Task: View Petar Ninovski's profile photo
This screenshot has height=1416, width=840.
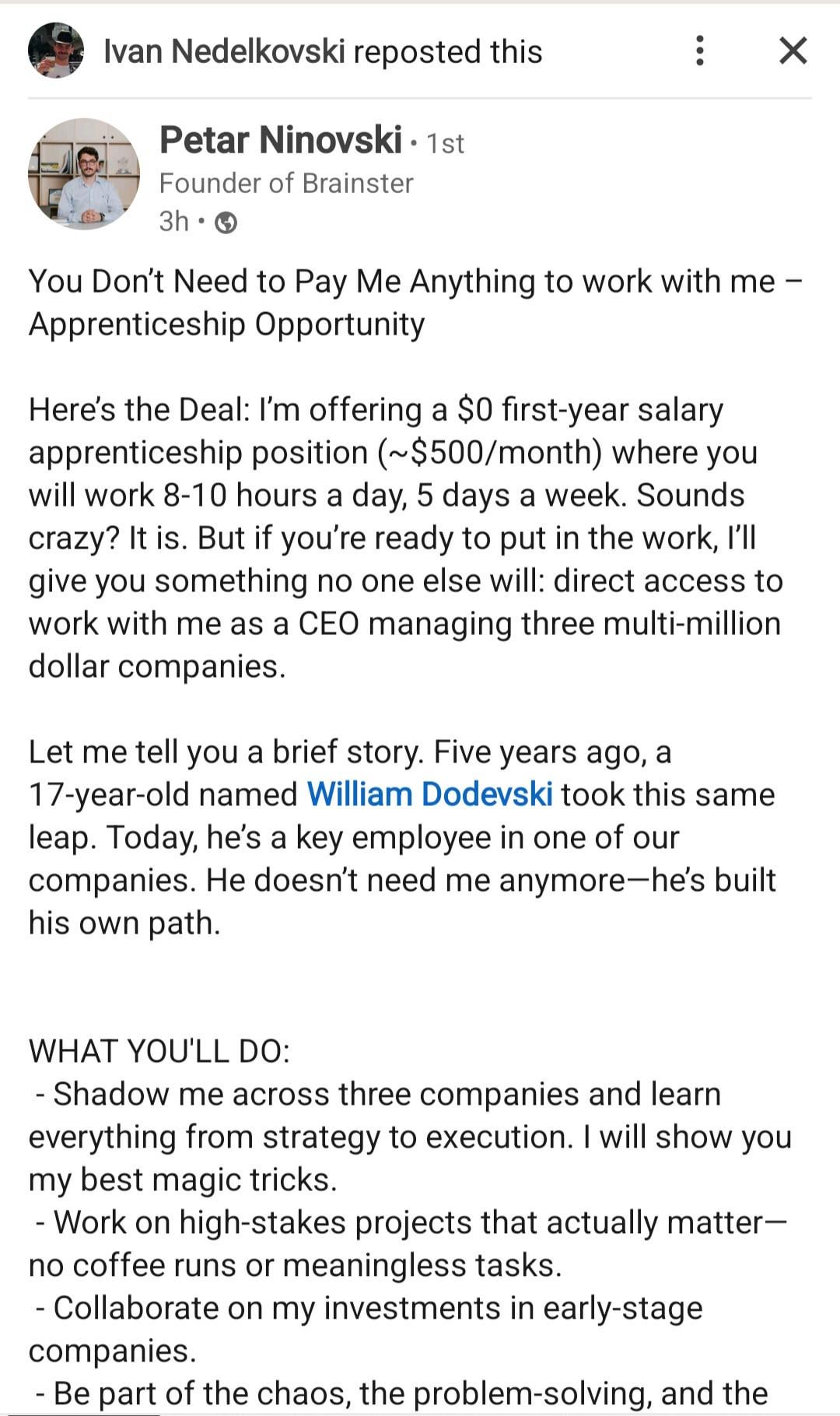Action: pos(84,173)
